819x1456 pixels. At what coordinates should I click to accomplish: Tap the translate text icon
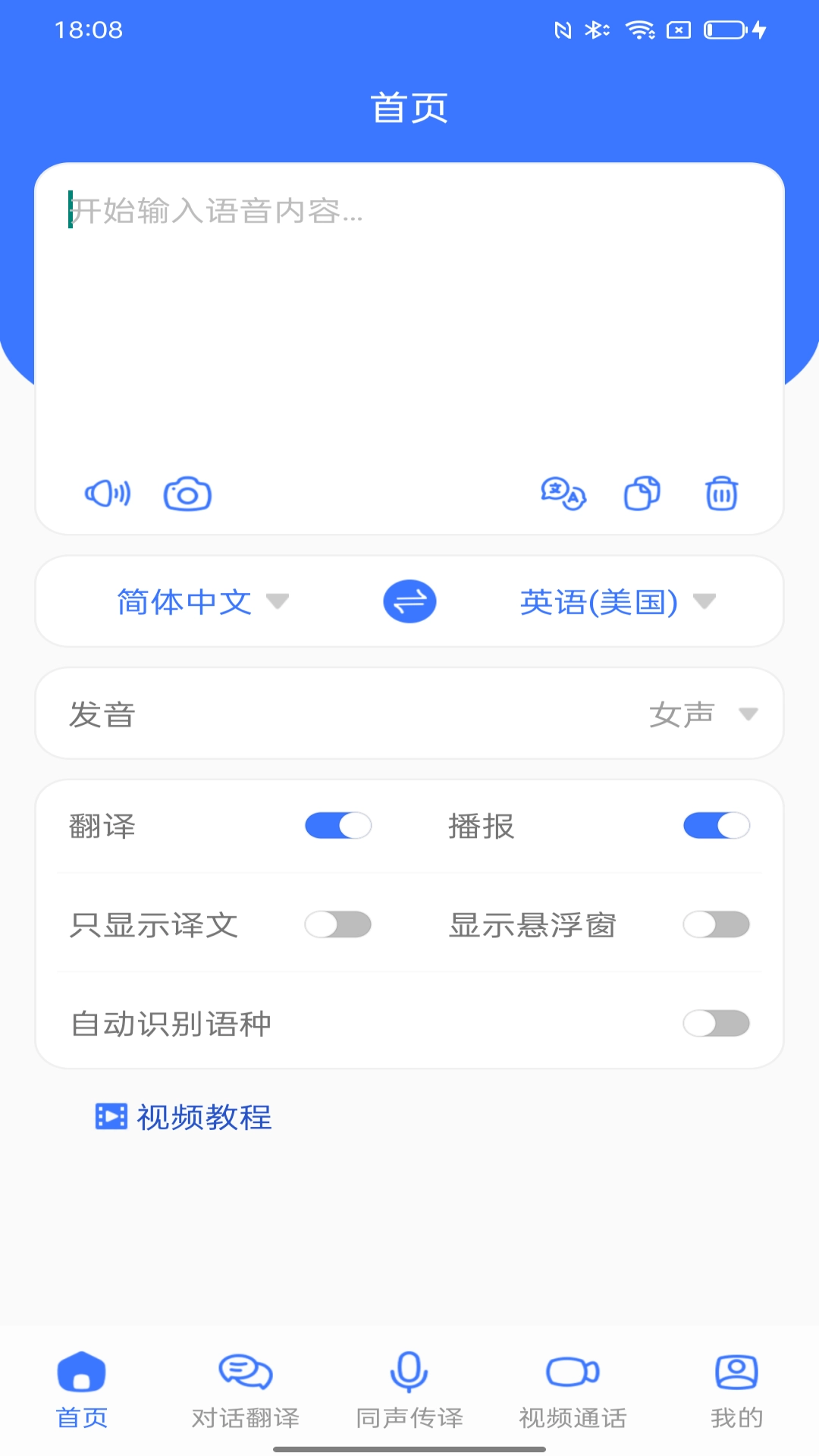click(563, 494)
